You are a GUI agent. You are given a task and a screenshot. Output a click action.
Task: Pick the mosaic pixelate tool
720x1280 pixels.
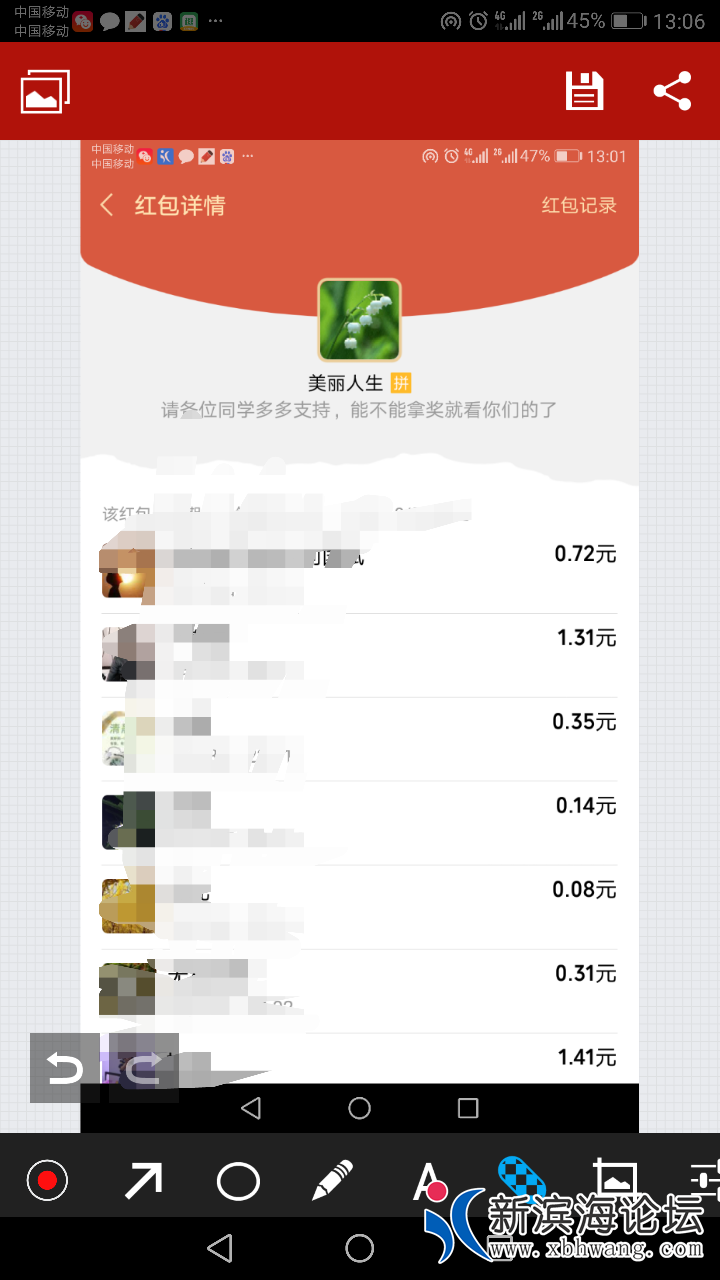(x=522, y=1176)
